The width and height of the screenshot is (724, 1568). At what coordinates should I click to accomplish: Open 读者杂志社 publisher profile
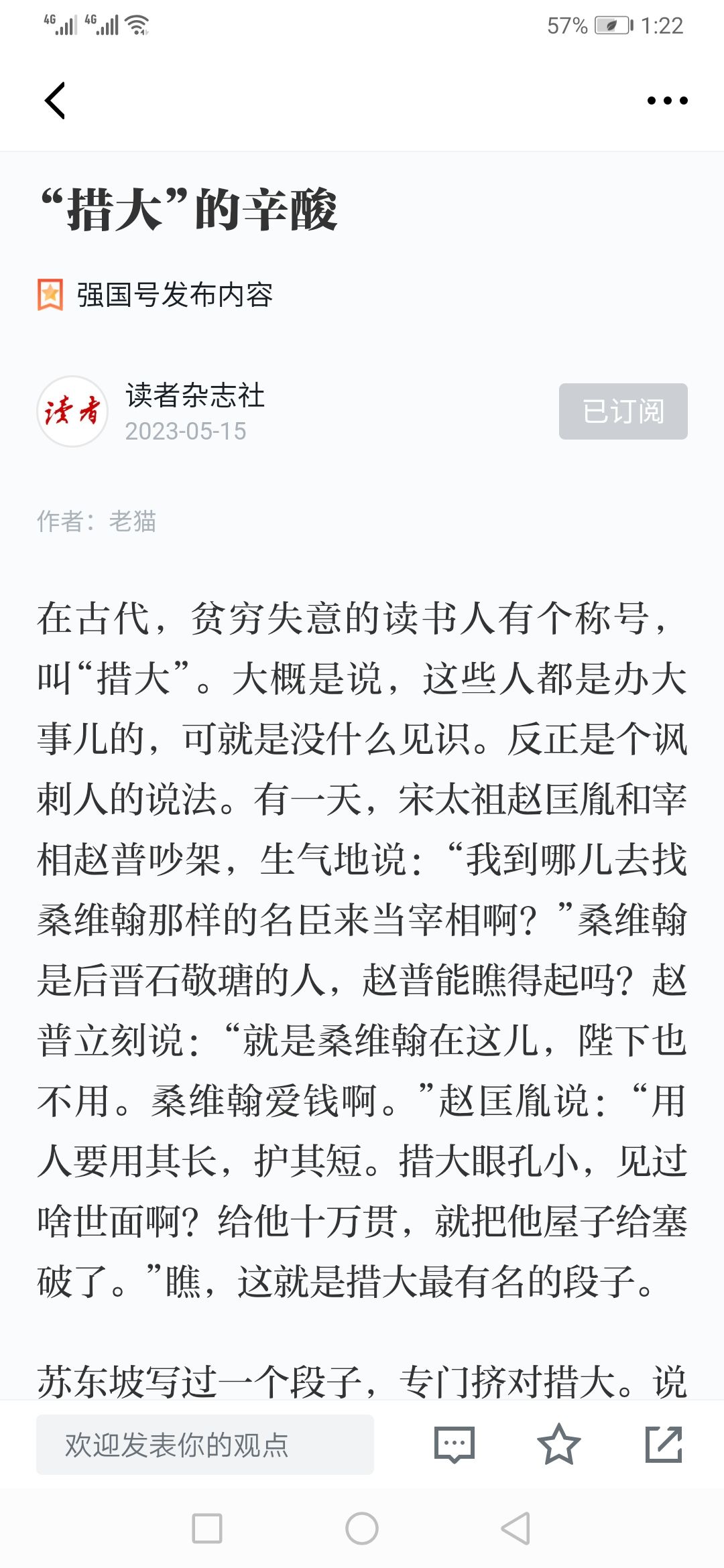[195, 395]
